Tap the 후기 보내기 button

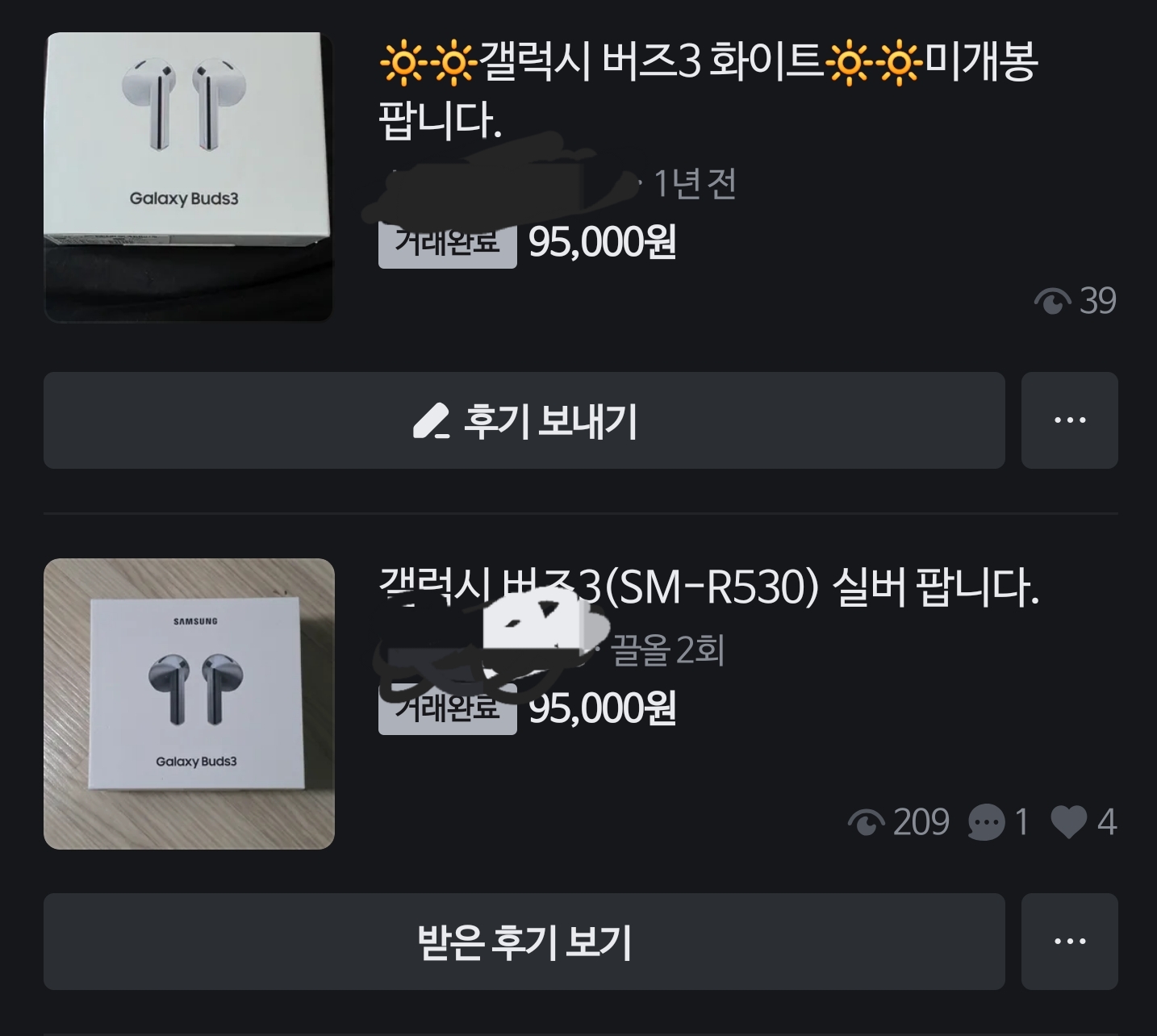coord(524,420)
